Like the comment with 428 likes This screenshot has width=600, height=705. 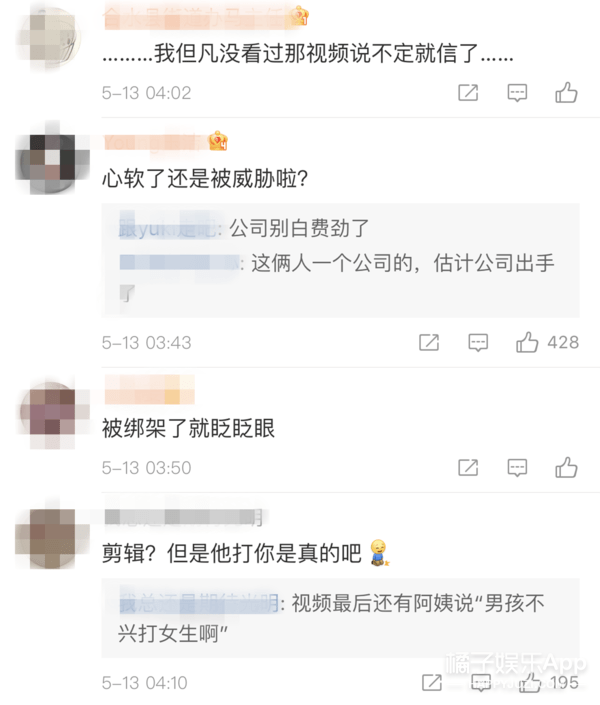(x=528, y=342)
